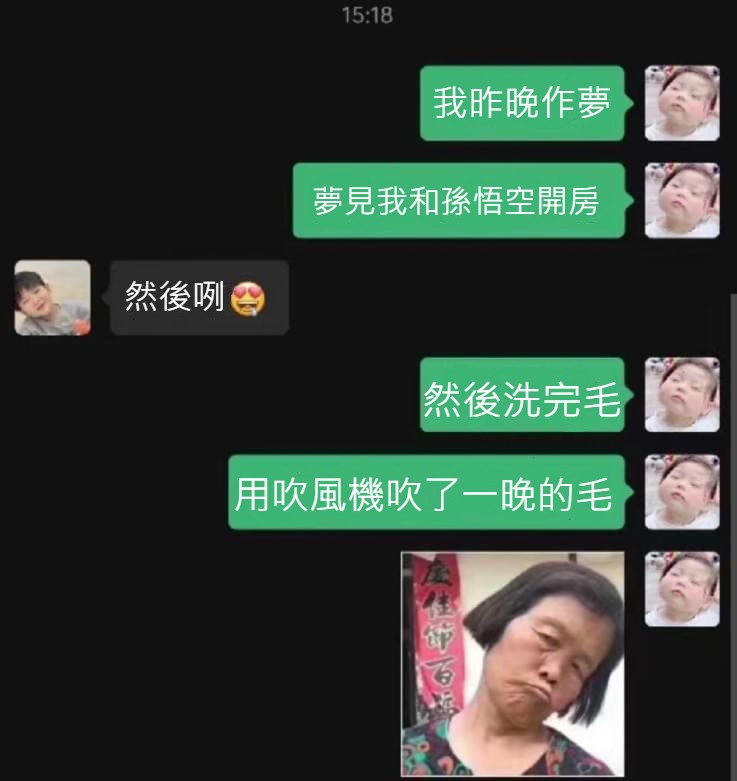
Task: View profile from avatar beside 夢見我和孫悟空開房
Action: pos(682,200)
